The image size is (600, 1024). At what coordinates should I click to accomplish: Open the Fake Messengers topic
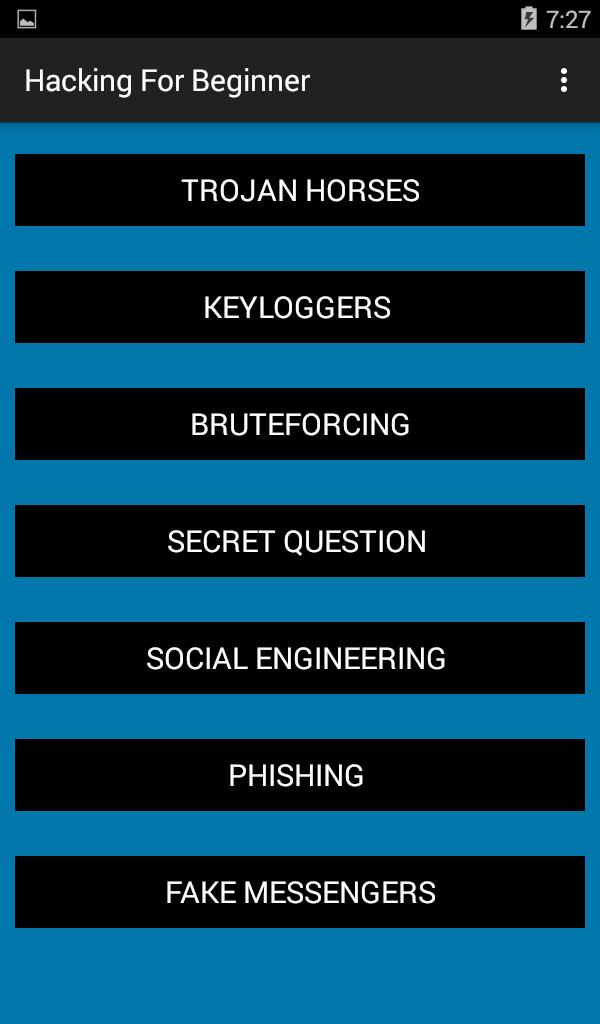300,891
